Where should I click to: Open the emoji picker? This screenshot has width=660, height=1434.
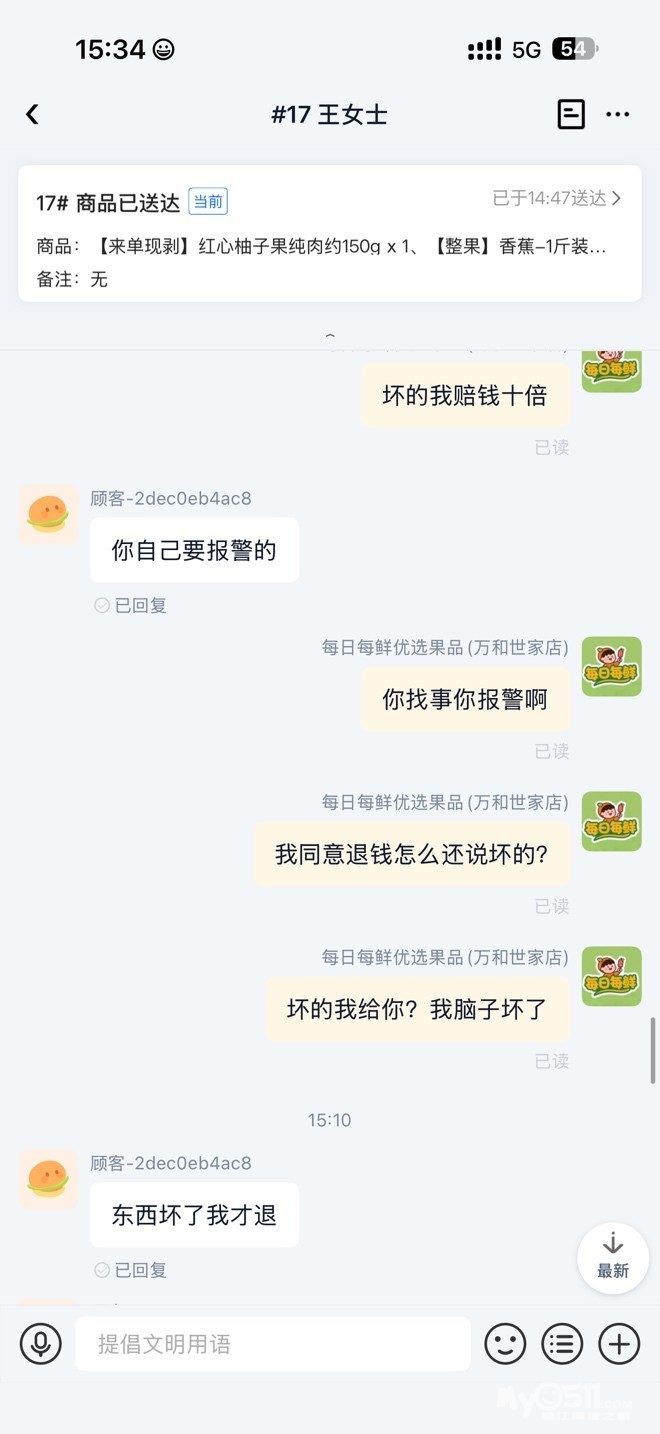point(505,1344)
